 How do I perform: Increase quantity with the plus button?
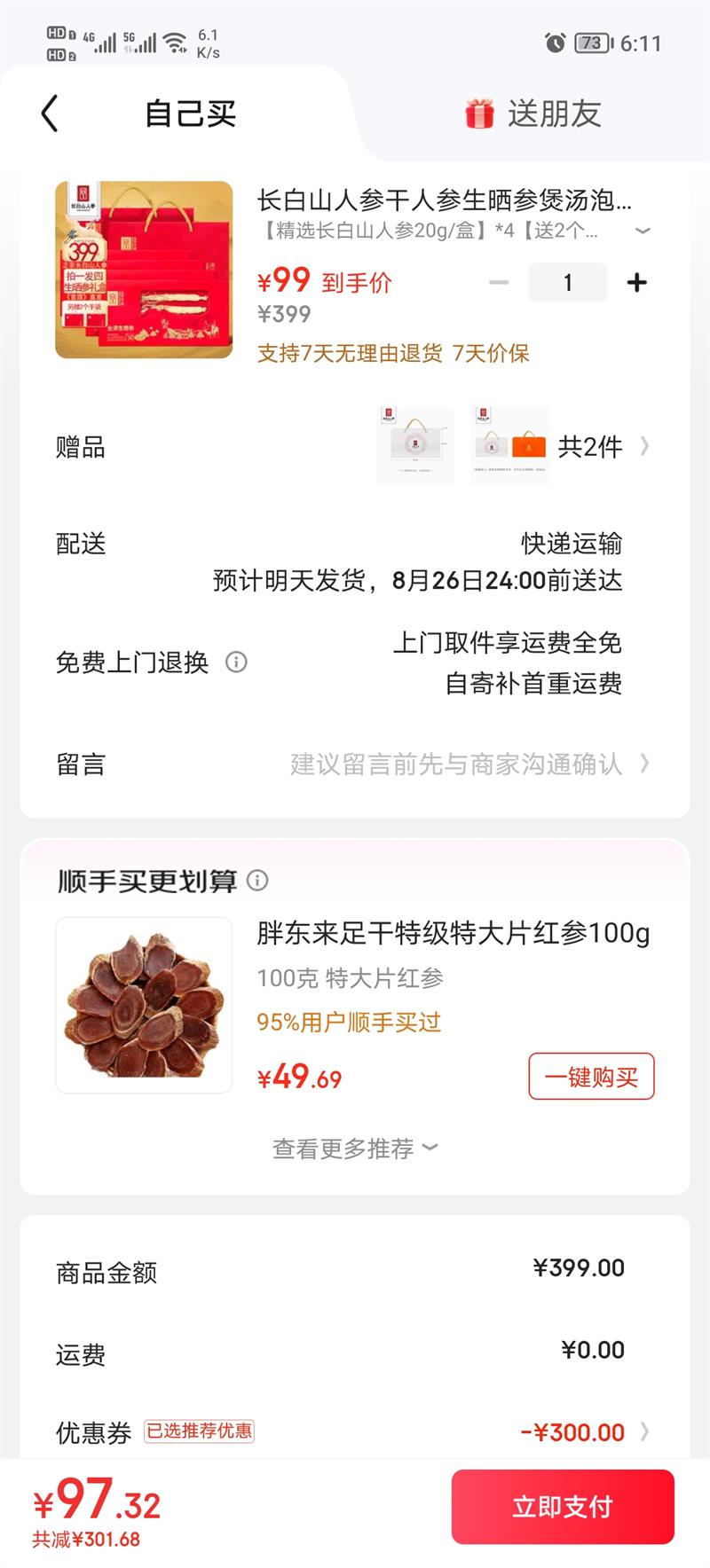pos(636,283)
